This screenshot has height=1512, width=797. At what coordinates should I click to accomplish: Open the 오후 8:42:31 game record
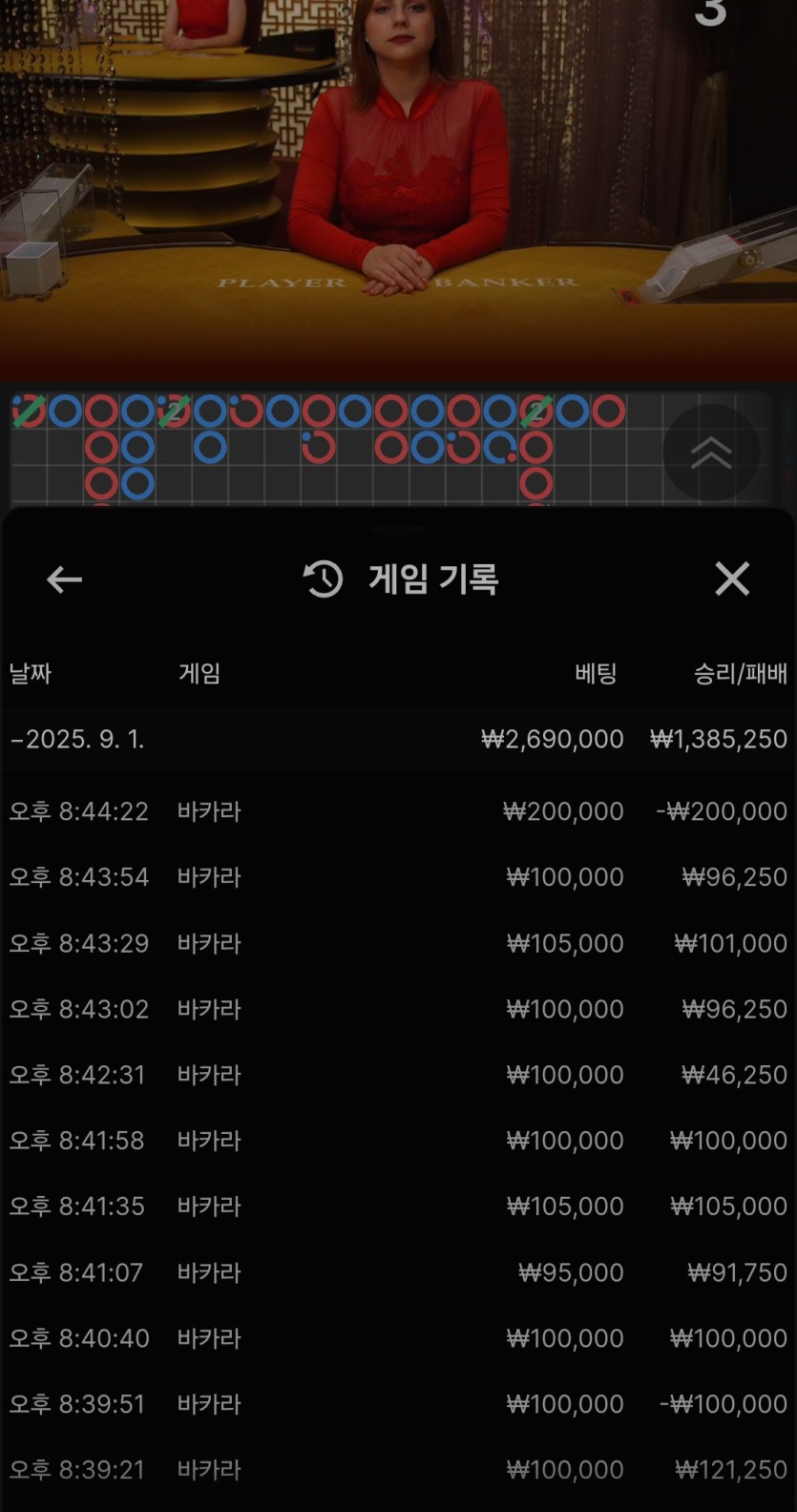(x=398, y=1075)
